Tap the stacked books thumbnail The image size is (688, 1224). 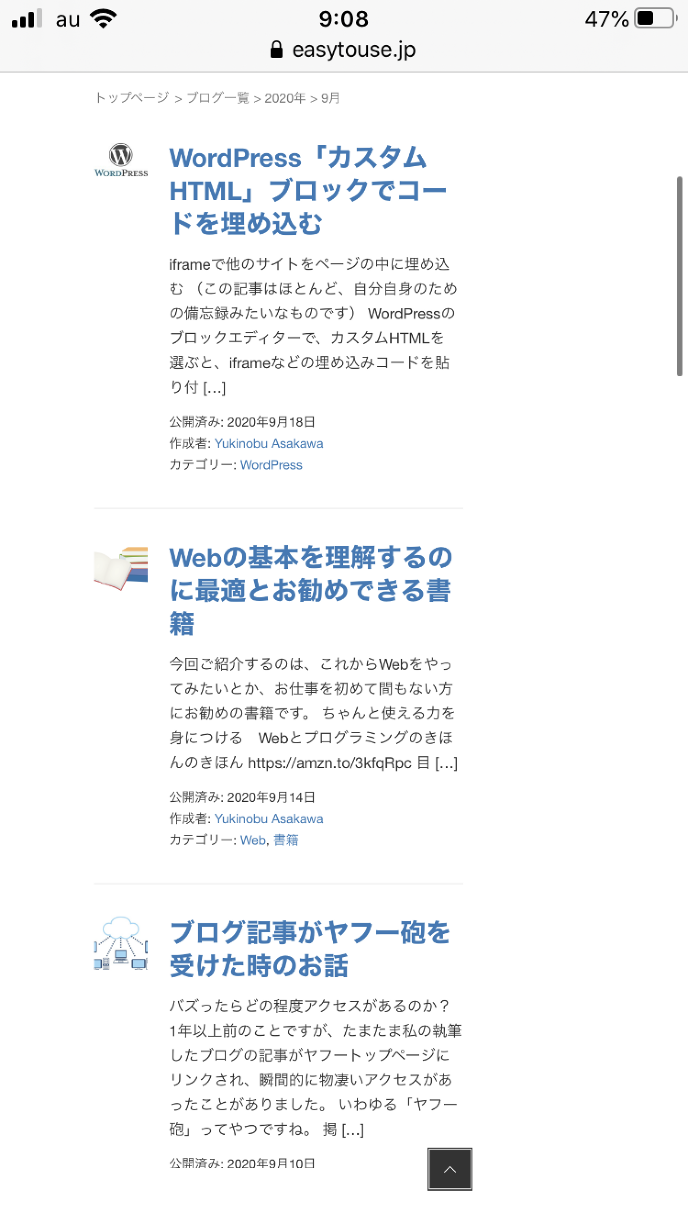(x=121, y=567)
